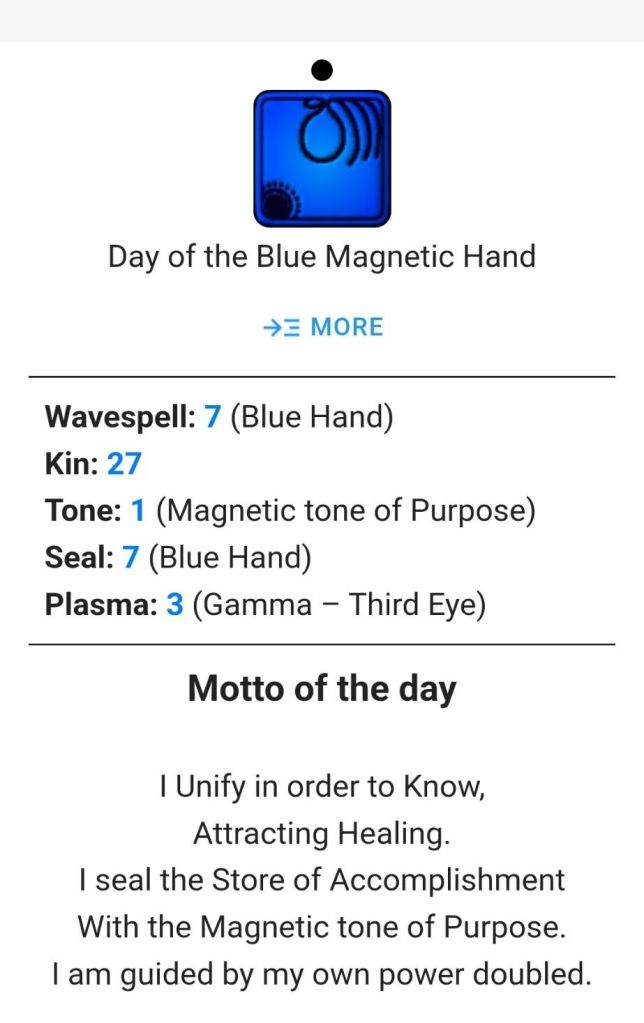The image size is (644, 1023).
Task: Open Plasma 3 link
Action: pyautogui.click(x=175, y=605)
